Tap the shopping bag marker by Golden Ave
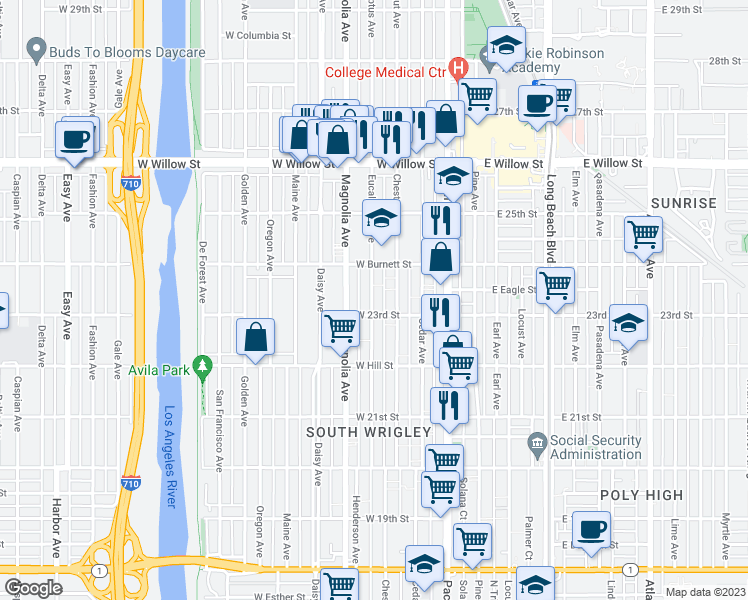This screenshot has width=748, height=600. (256, 339)
